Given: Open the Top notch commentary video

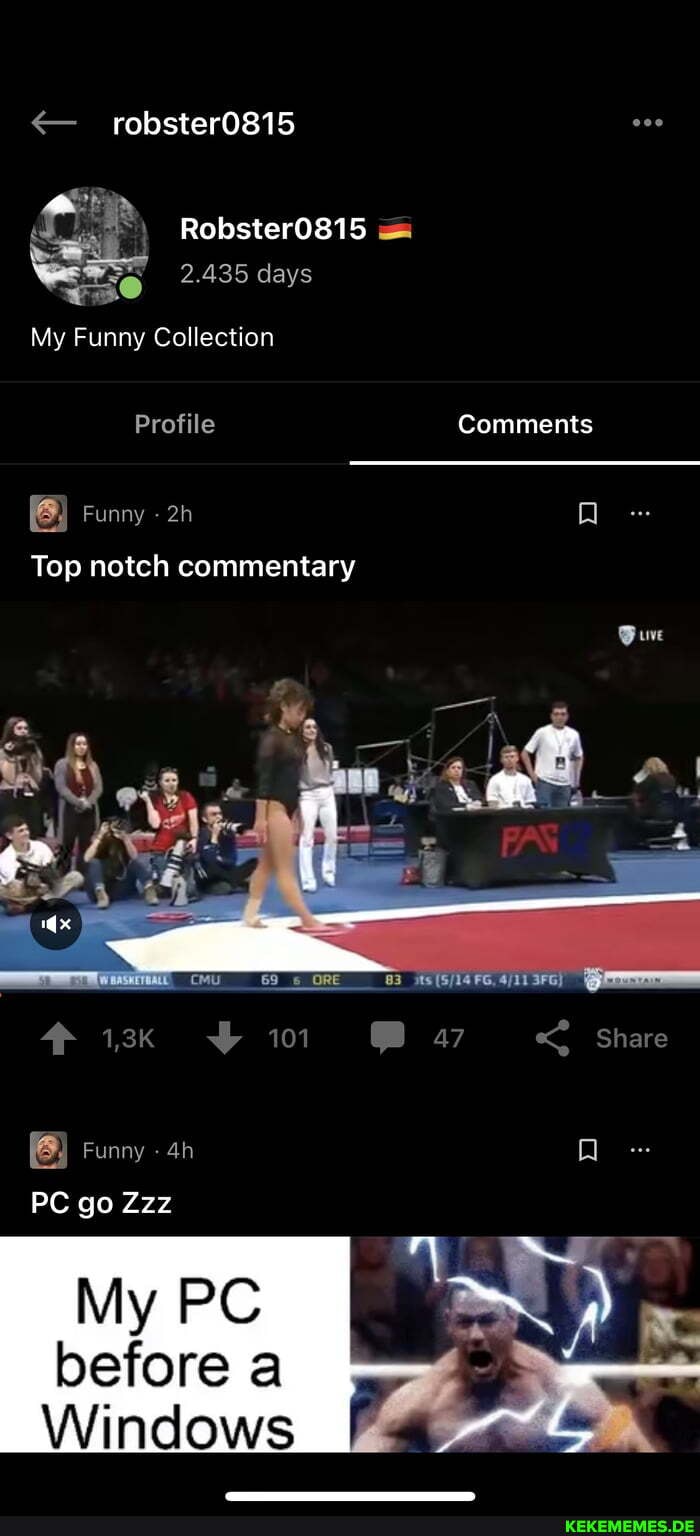Looking at the screenshot, I should pos(350,800).
